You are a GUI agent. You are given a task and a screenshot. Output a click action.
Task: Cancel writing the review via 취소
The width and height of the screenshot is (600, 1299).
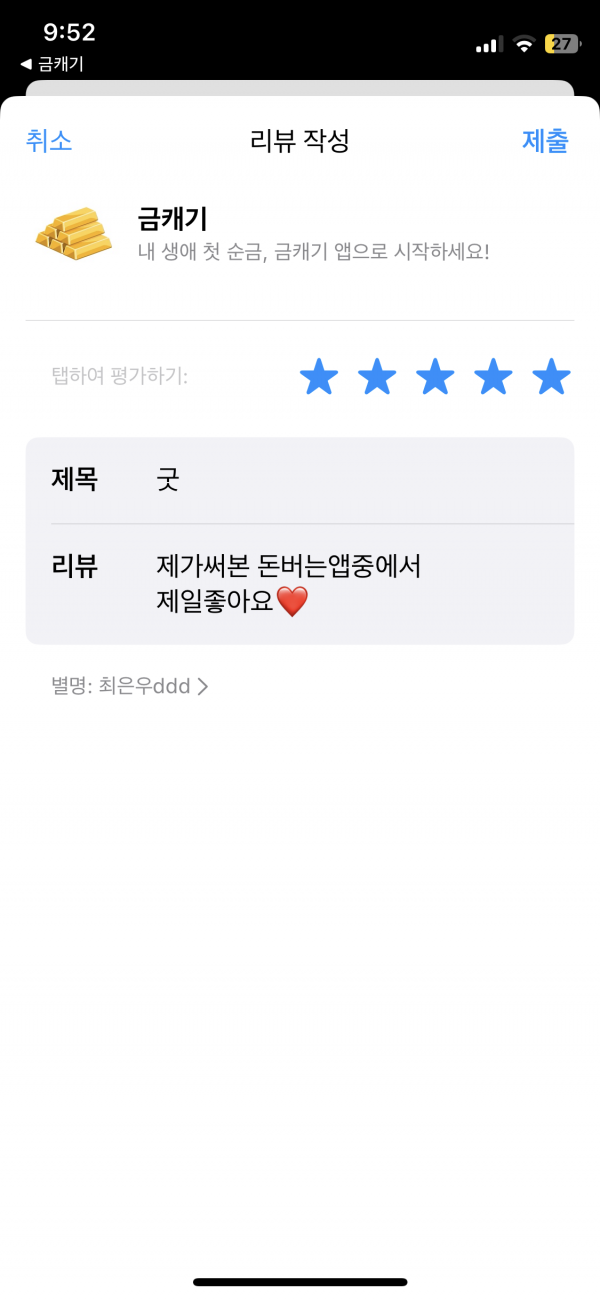[49, 141]
